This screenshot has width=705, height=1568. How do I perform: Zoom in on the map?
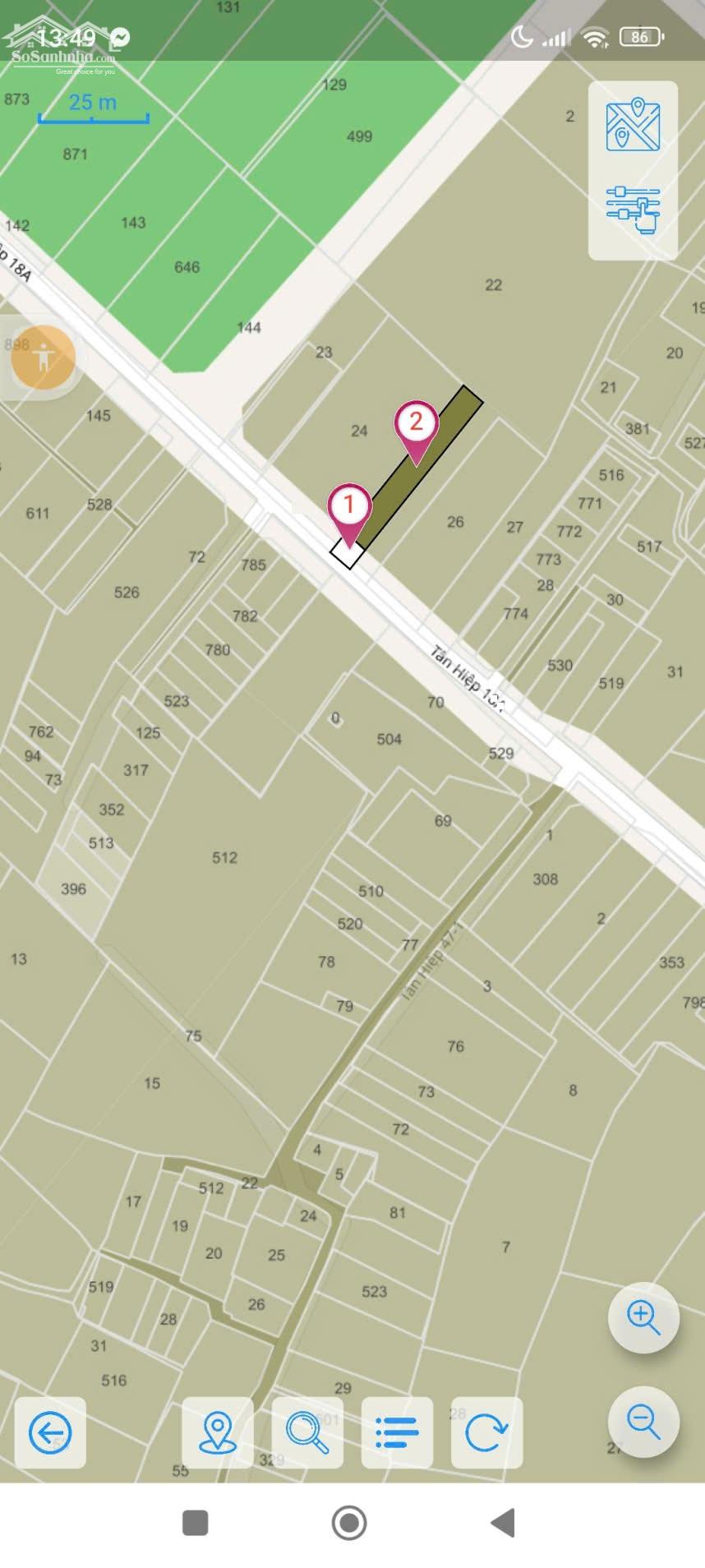(643, 1317)
